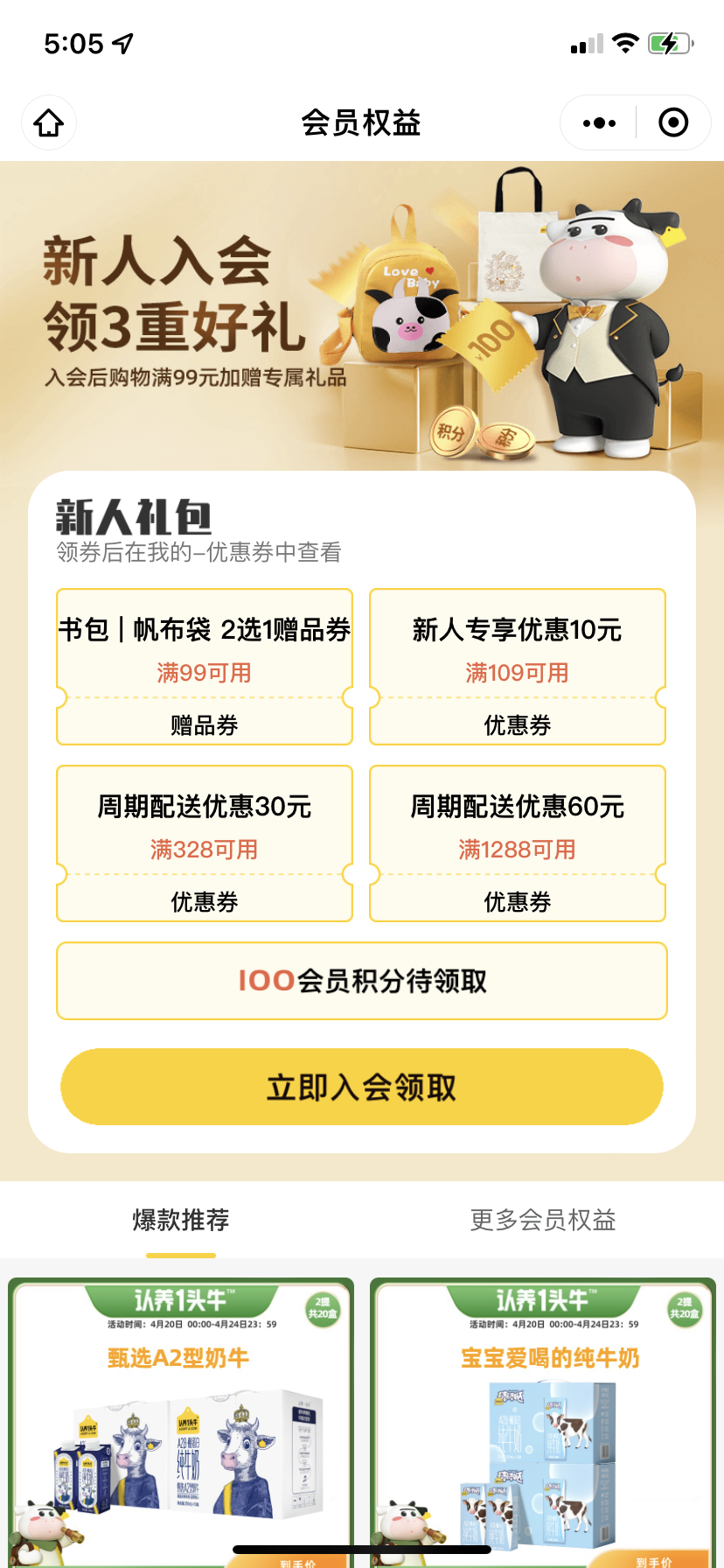Switch to the 爆款推荐 tab
This screenshot has height=1568, width=724.
pyautogui.click(x=181, y=1220)
